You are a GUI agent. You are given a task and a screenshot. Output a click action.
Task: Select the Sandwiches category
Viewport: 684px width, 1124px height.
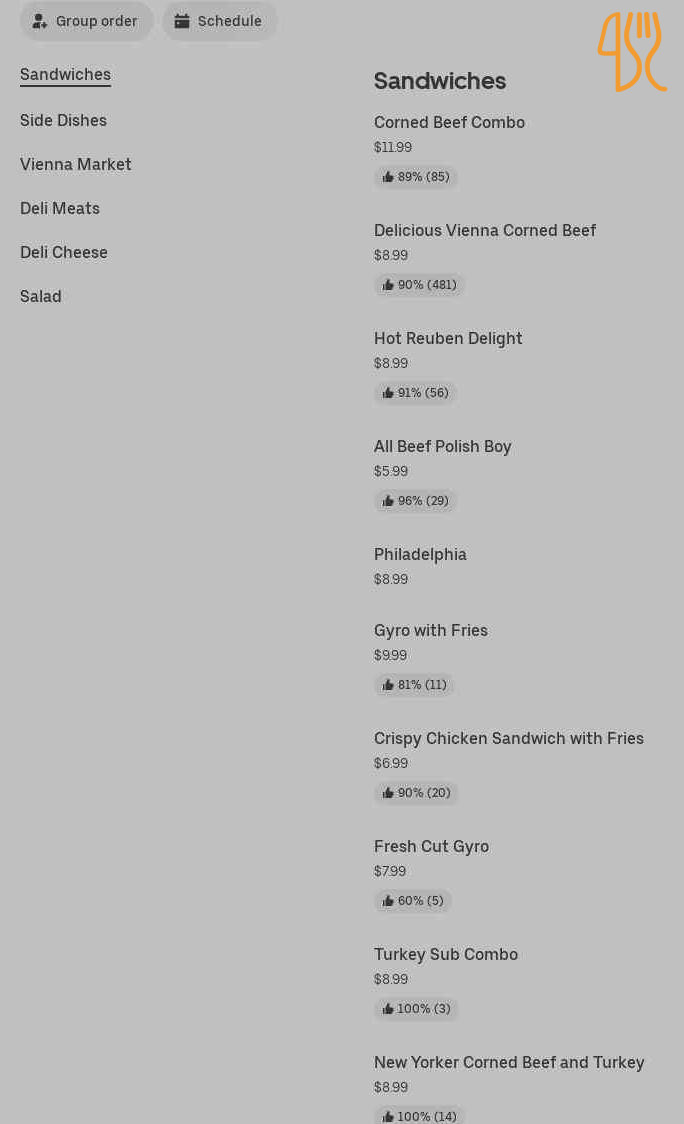(x=65, y=75)
